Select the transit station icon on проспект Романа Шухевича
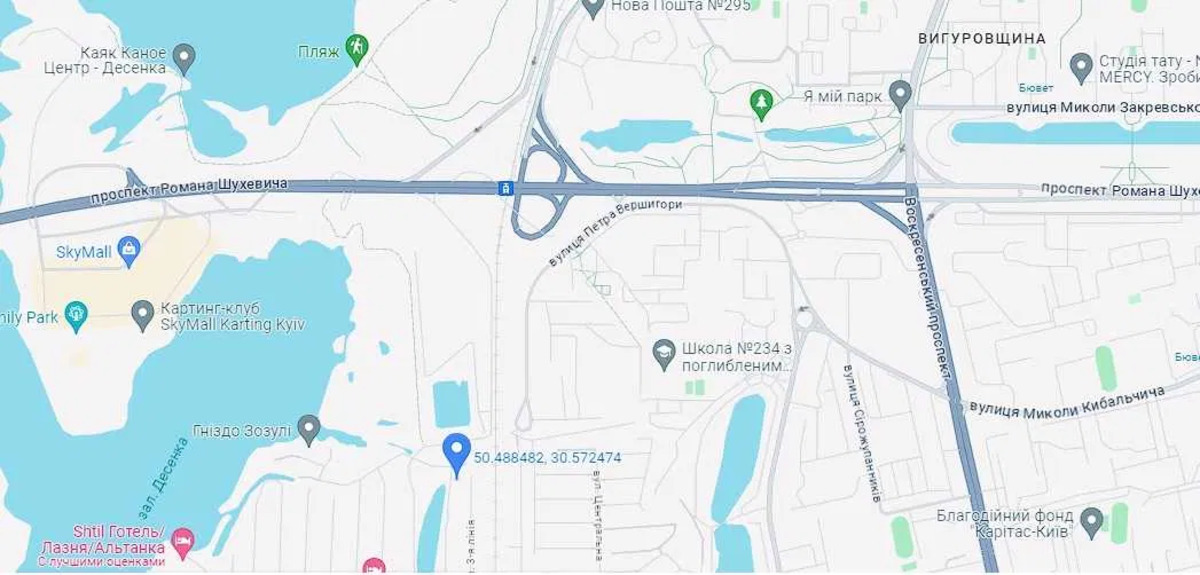The image size is (1200, 575). (x=508, y=187)
